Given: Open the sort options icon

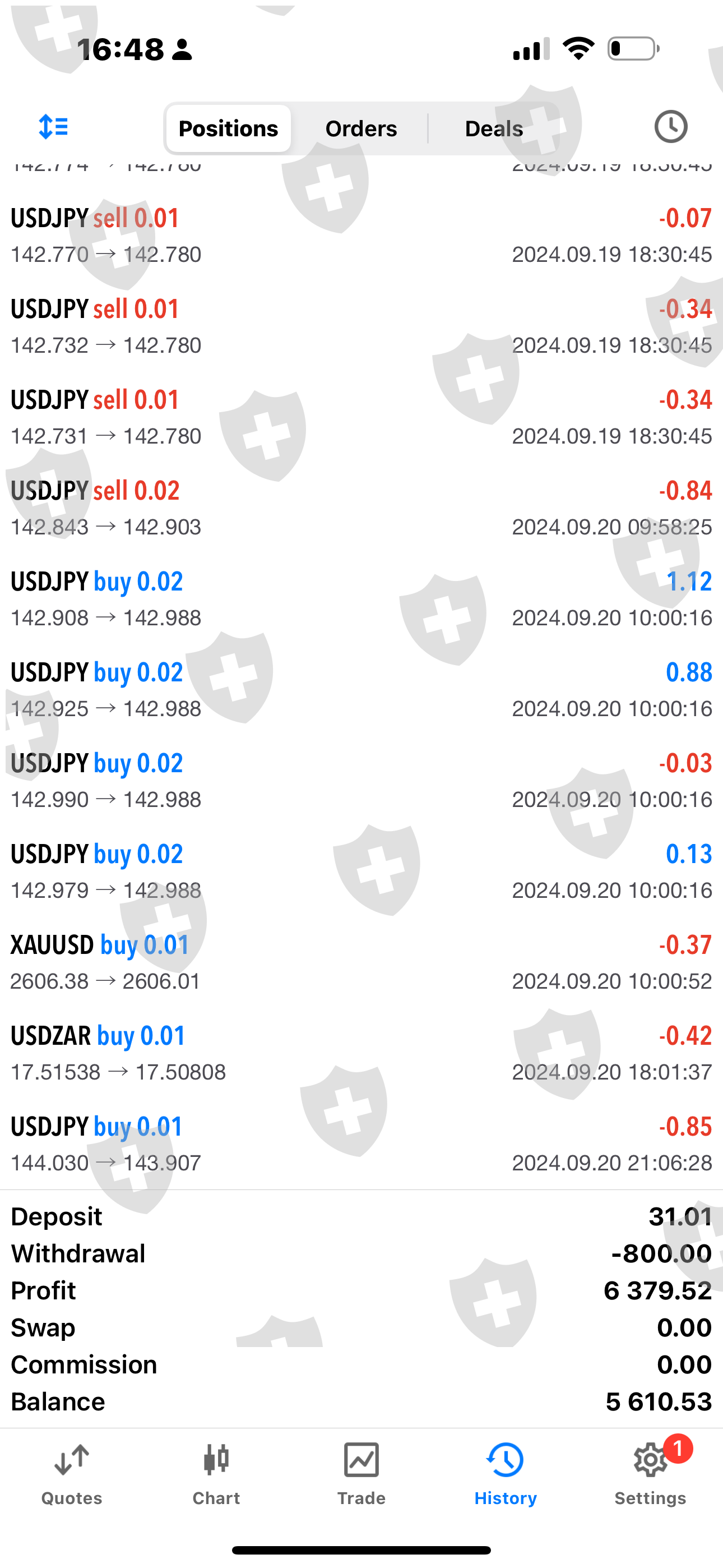Looking at the screenshot, I should coord(54,127).
